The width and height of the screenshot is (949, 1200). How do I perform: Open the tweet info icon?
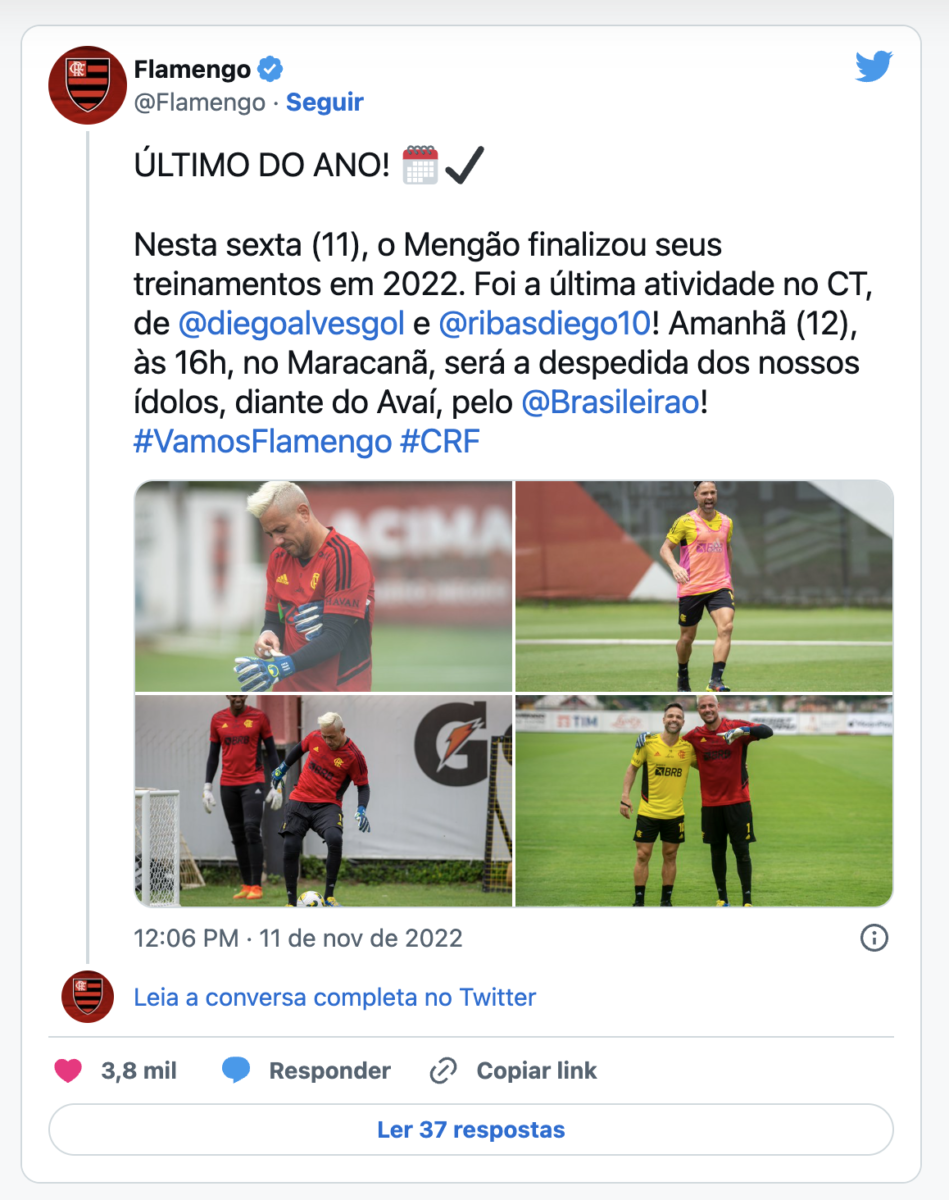[873, 938]
